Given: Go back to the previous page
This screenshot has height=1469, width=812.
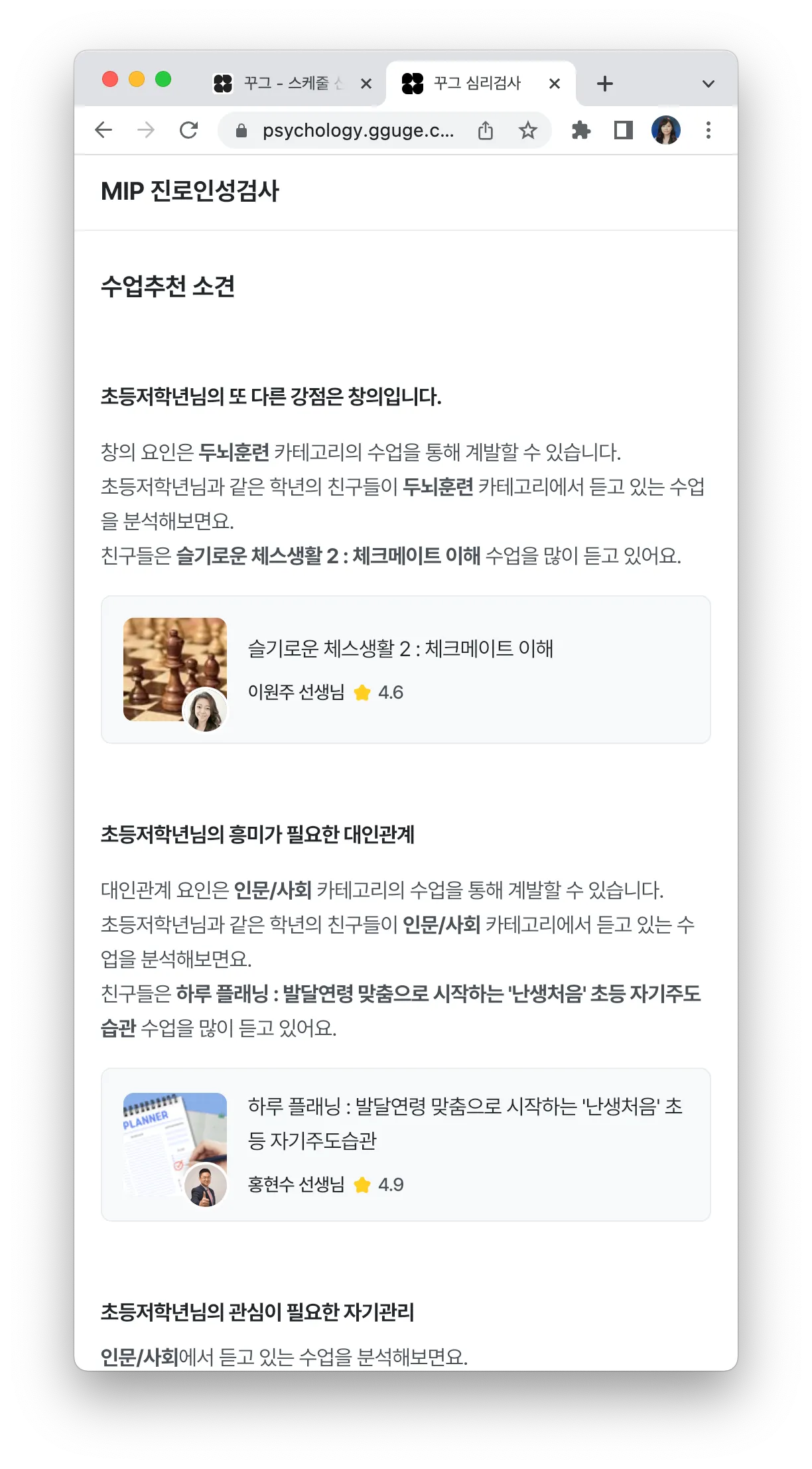Looking at the screenshot, I should click(103, 130).
